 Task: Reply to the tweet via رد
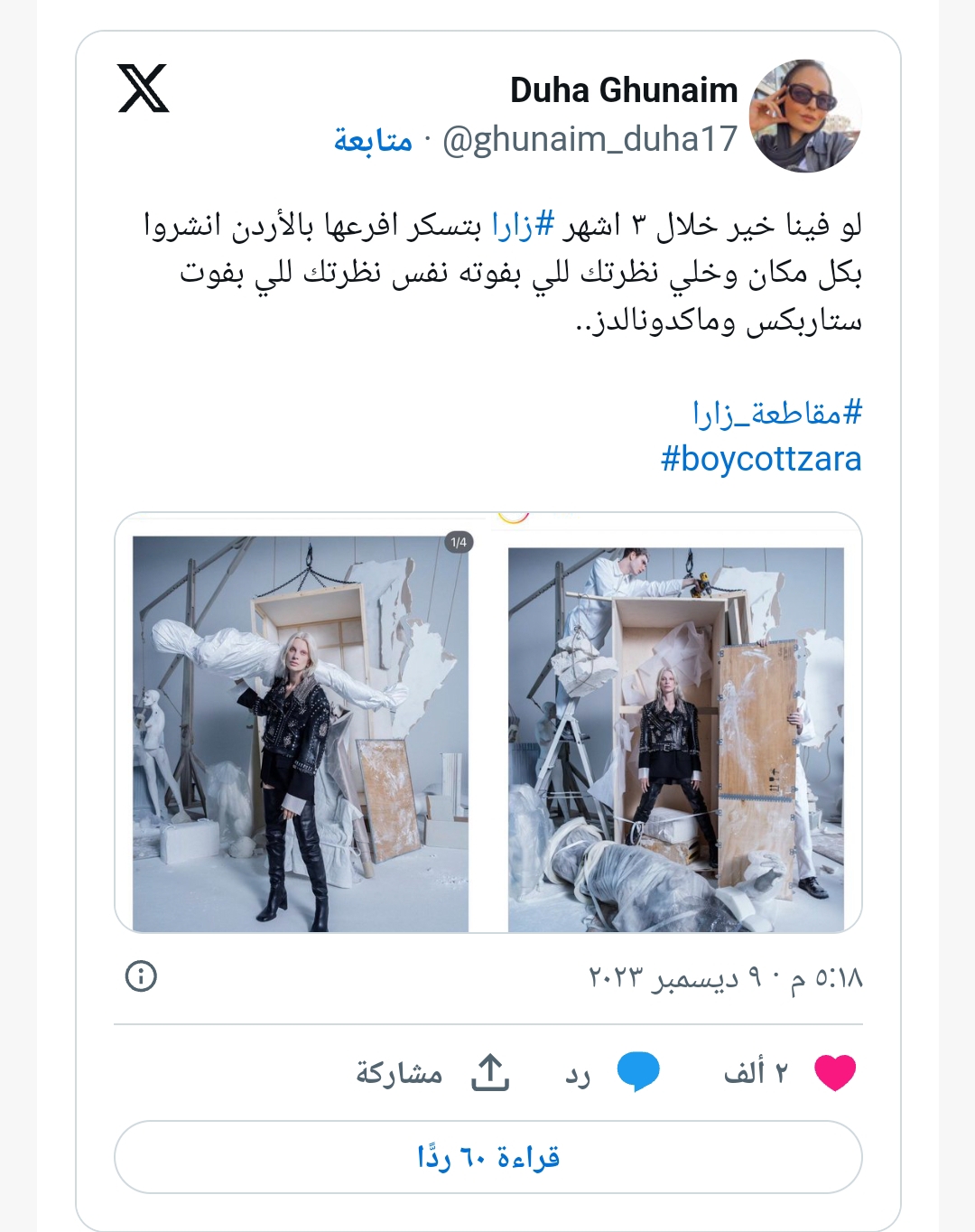[614, 1072]
